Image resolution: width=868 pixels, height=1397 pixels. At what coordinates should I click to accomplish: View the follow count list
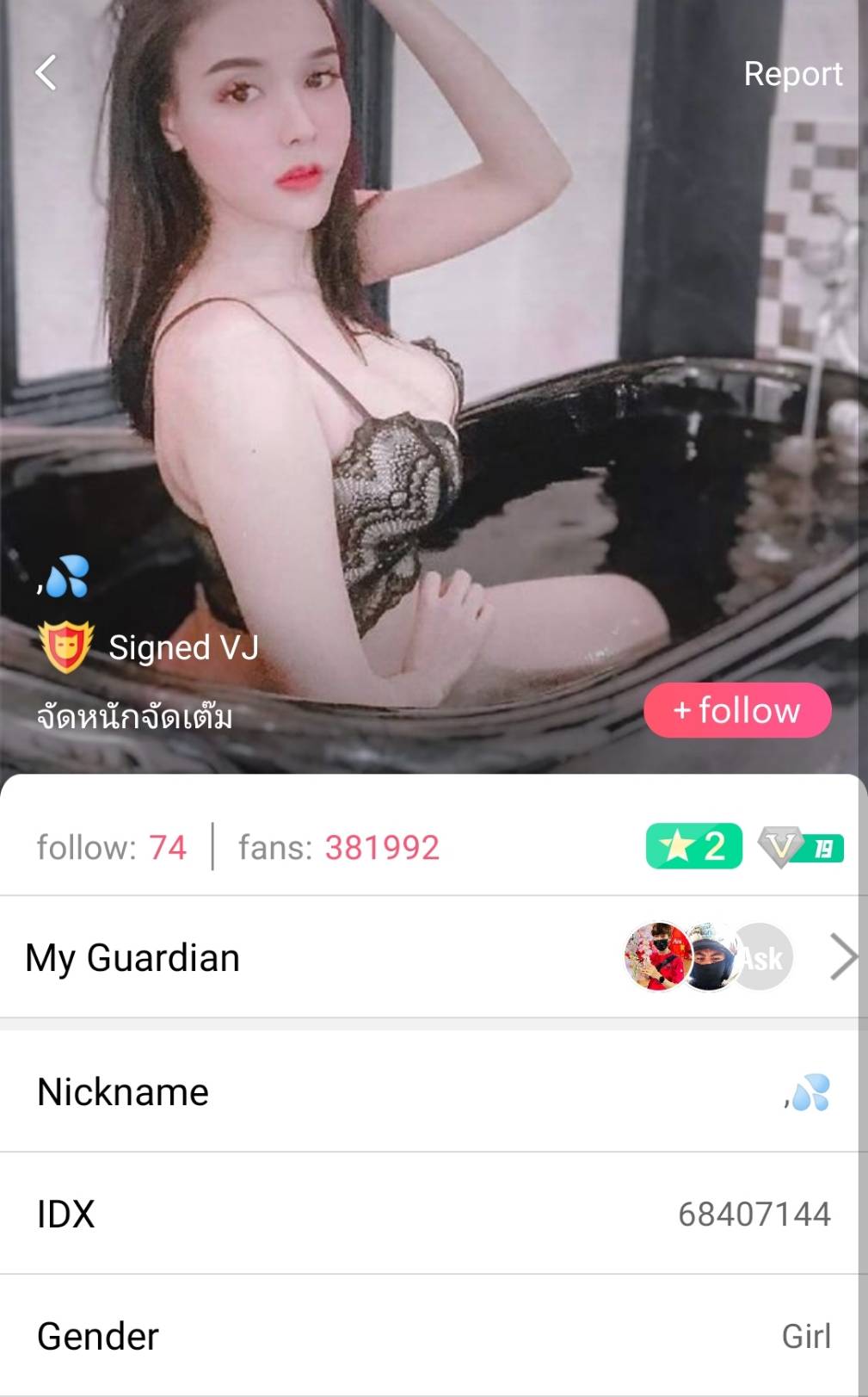pyautogui.click(x=112, y=848)
